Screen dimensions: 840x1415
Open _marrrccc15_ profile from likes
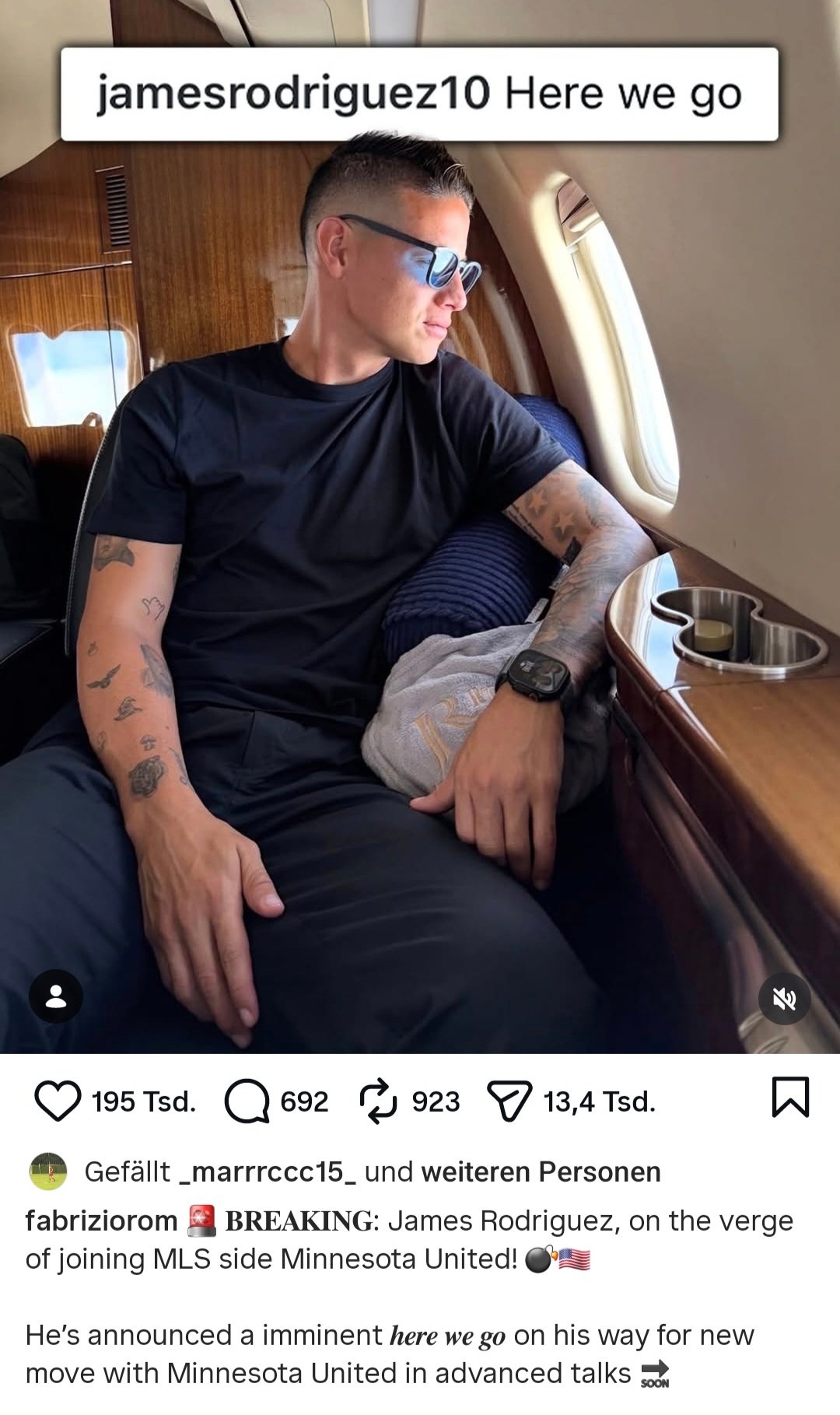click(267, 1172)
